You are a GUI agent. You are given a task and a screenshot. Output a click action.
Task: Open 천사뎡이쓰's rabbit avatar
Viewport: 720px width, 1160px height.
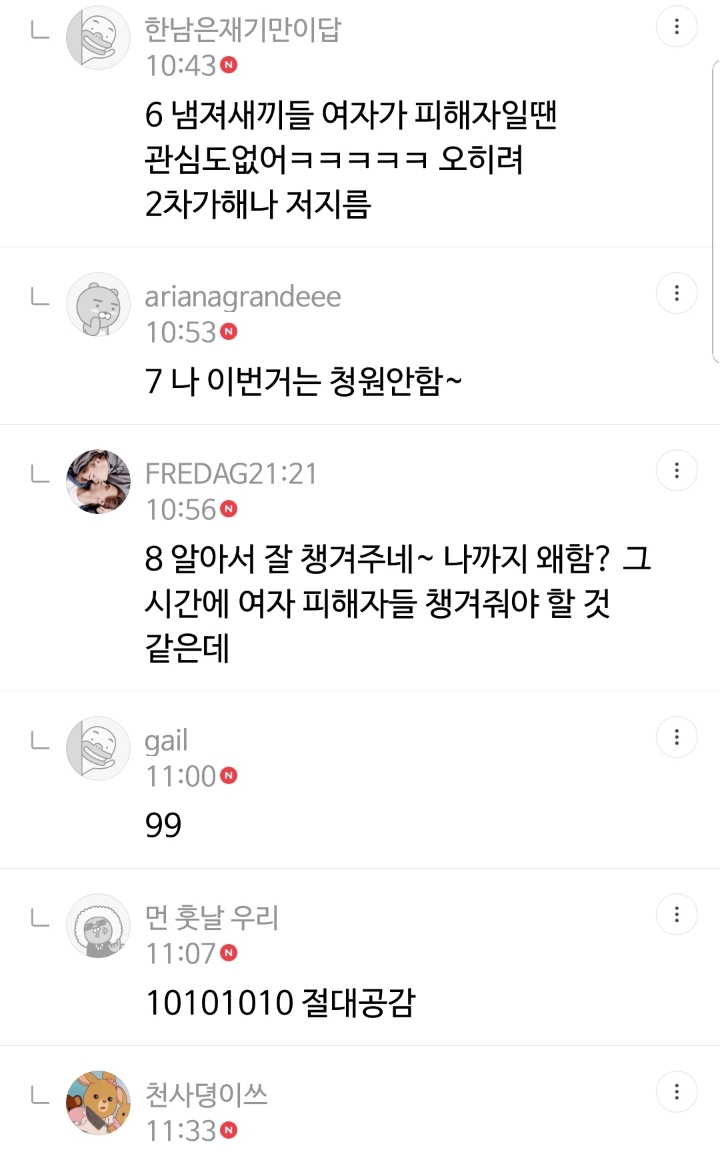pyautogui.click(x=98, y=1103)
